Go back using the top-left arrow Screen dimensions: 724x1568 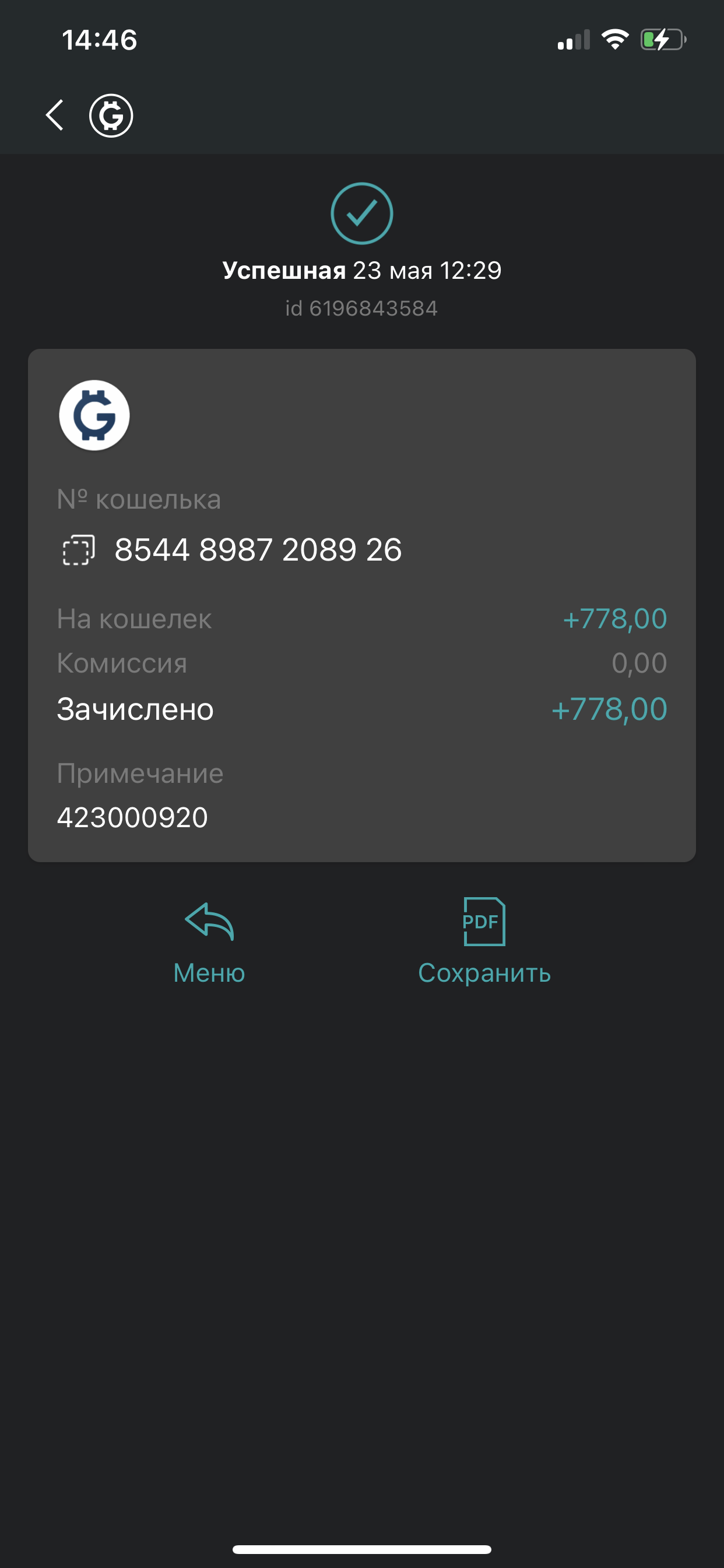click(55, 115)
